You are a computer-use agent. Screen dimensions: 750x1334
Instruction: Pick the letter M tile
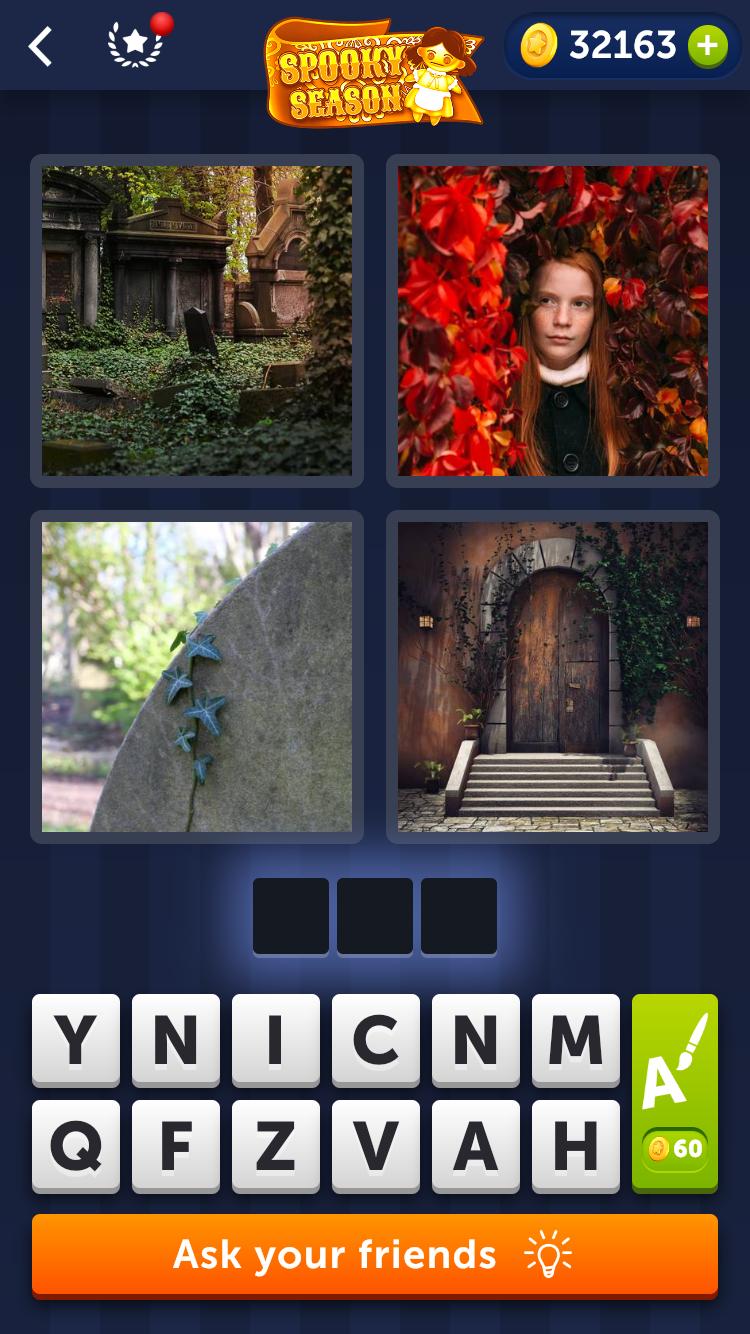tap(576, 1040)
